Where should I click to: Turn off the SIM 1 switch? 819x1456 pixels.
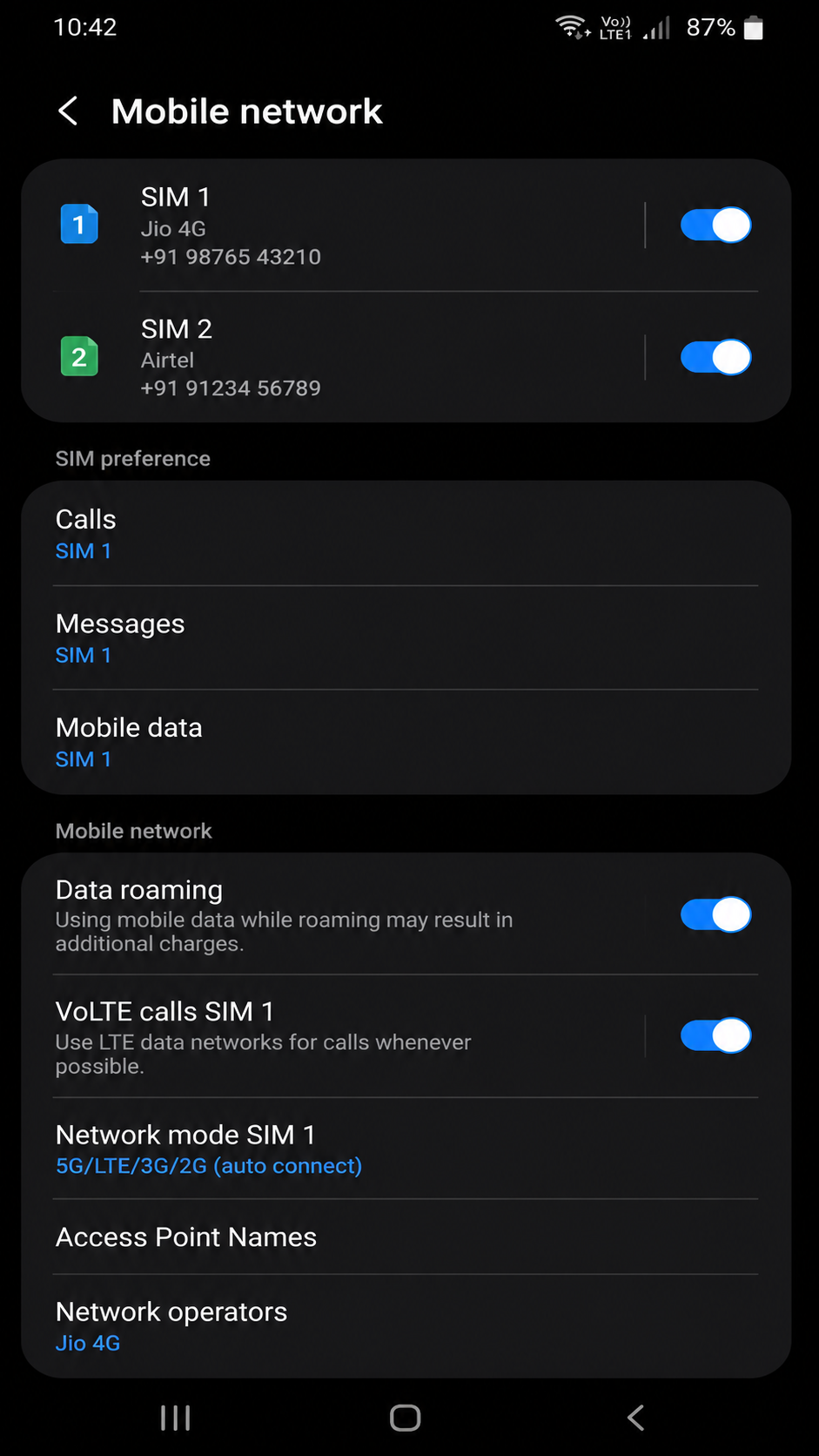tap(715, 226)
